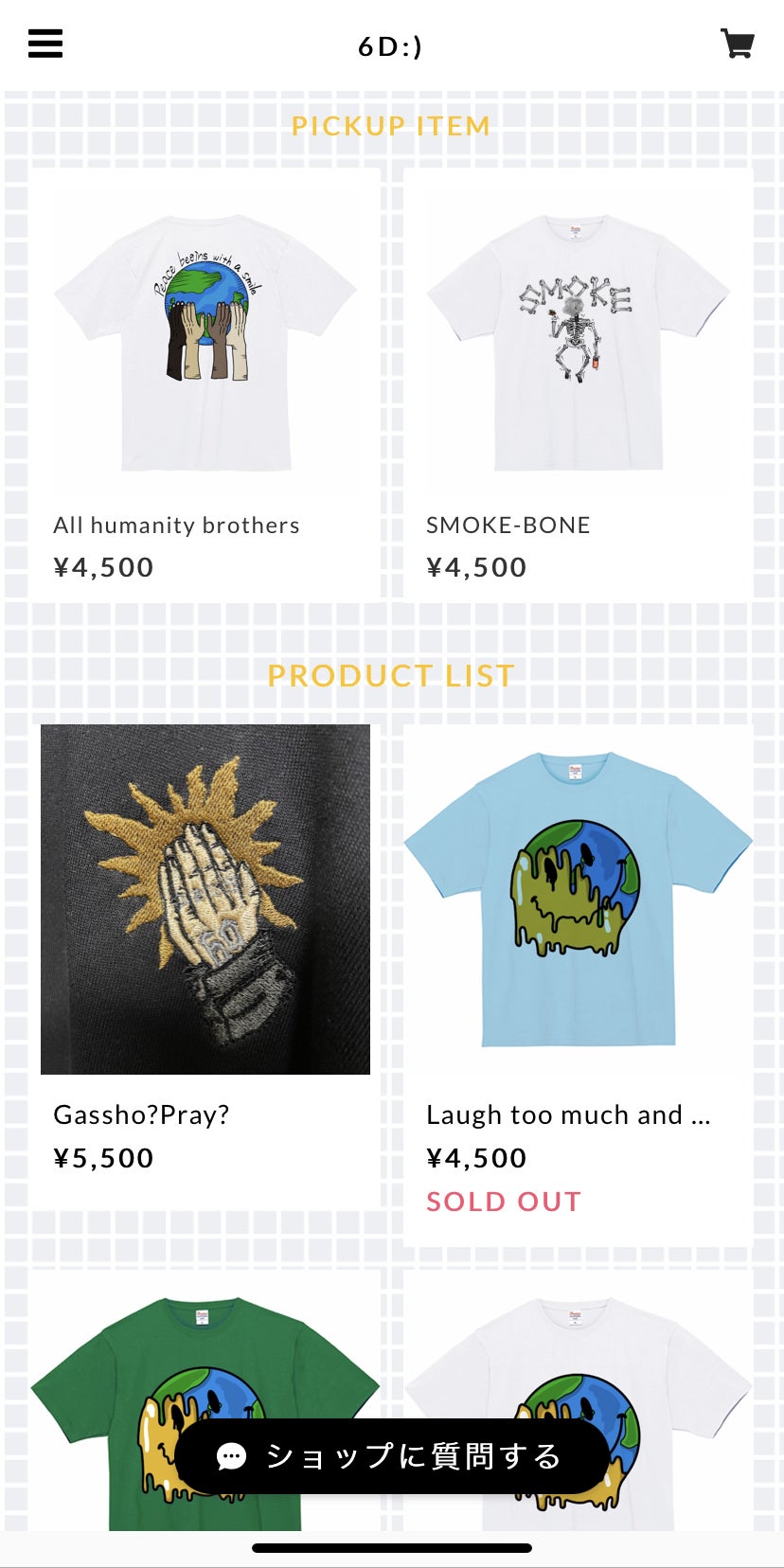Open the shopping cart
Screen dimensions: 784x1568
pyautogui.click(x=737, y=44)
